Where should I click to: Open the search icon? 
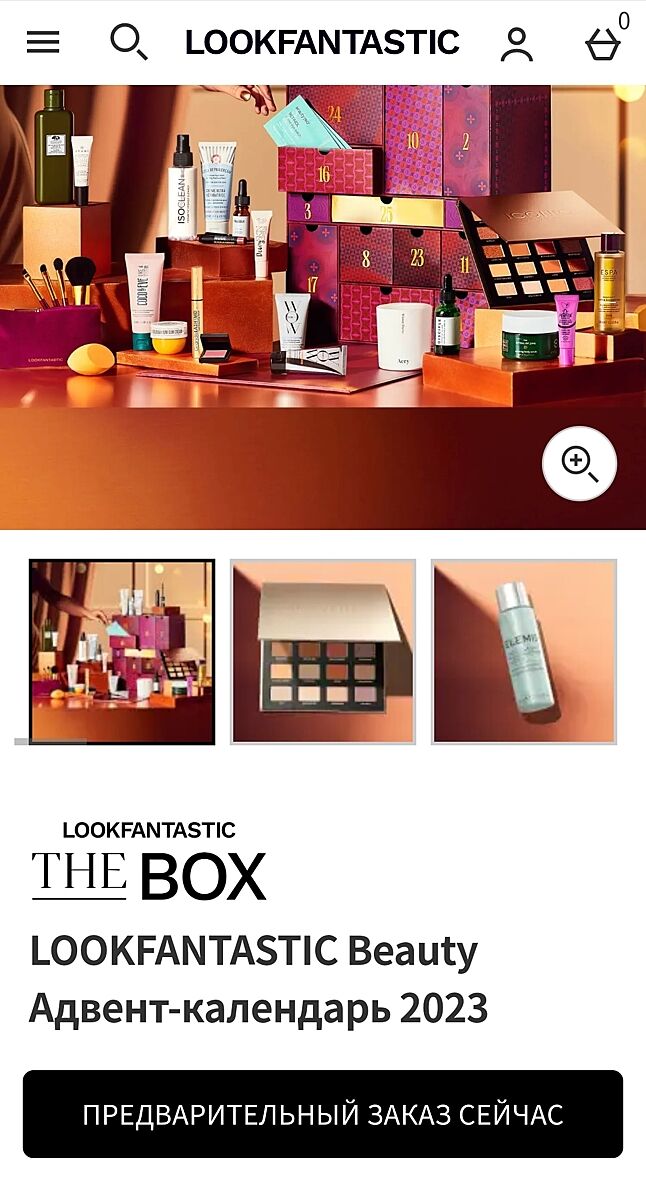click(x=128, y=42)
